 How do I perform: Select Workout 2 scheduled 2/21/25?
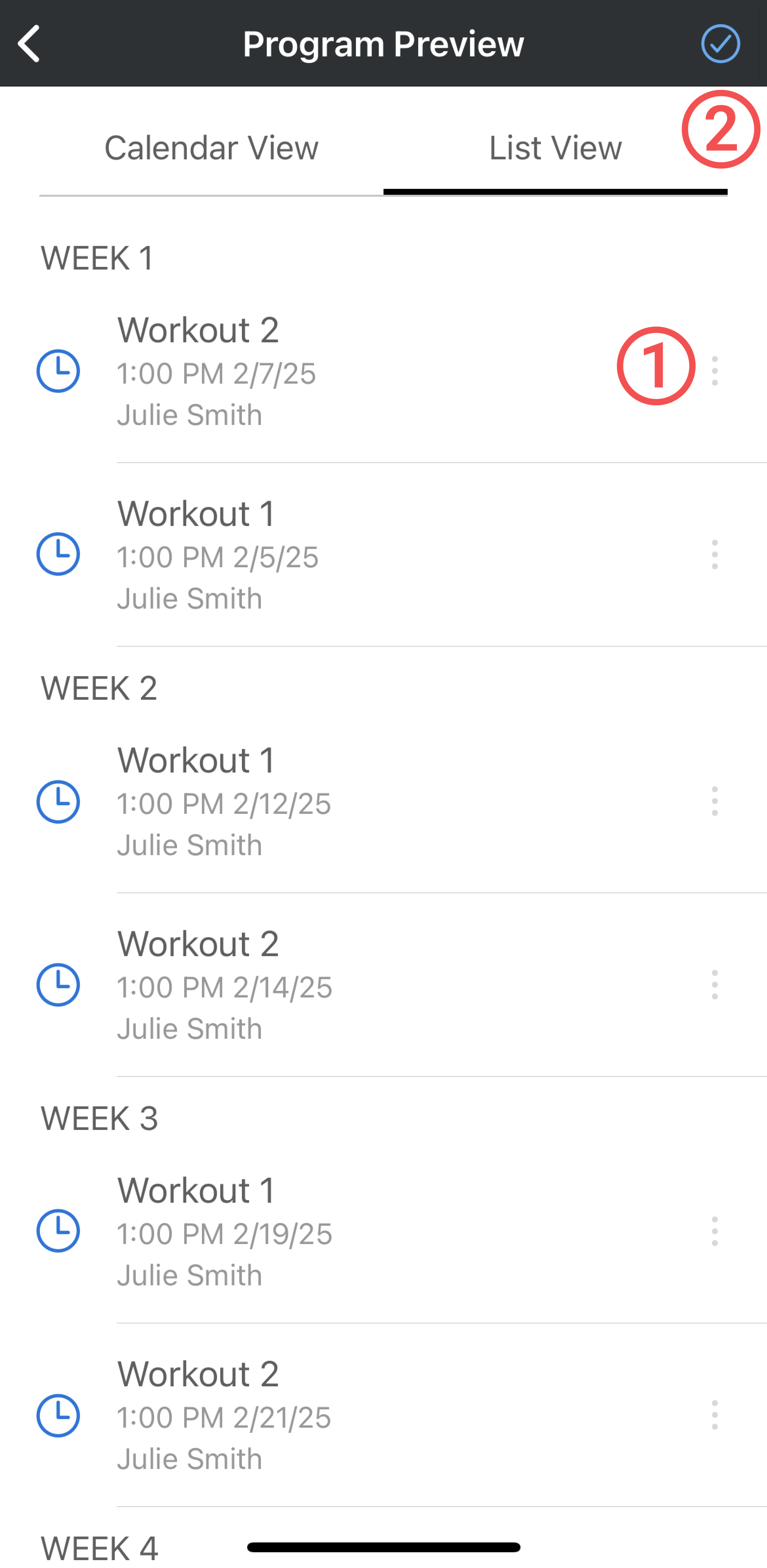[x=304, y=1415]
